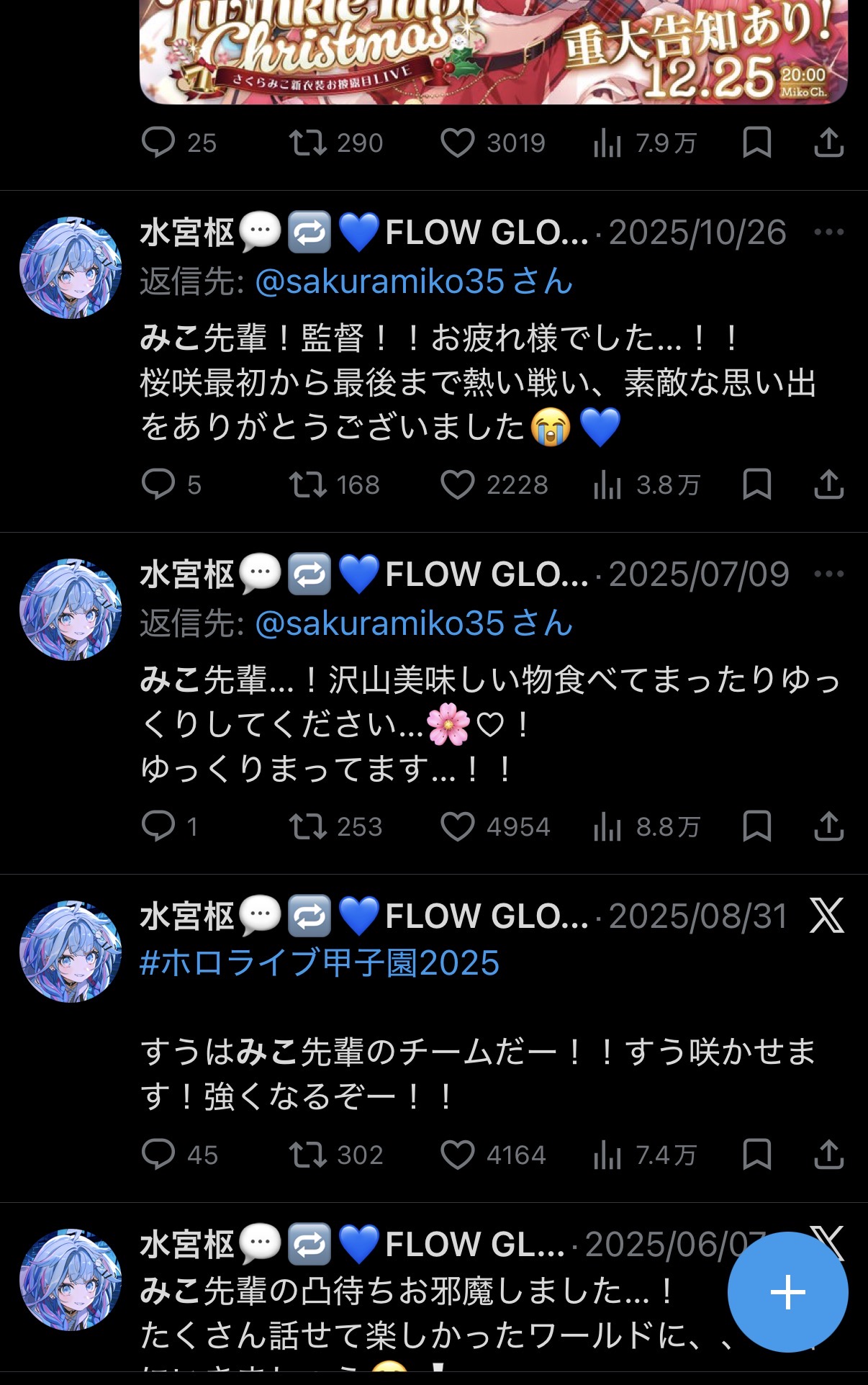Like the post with 3019 likes
Image resolution: width=868 pixels, height=1385 pixels.
pos(458,143)
